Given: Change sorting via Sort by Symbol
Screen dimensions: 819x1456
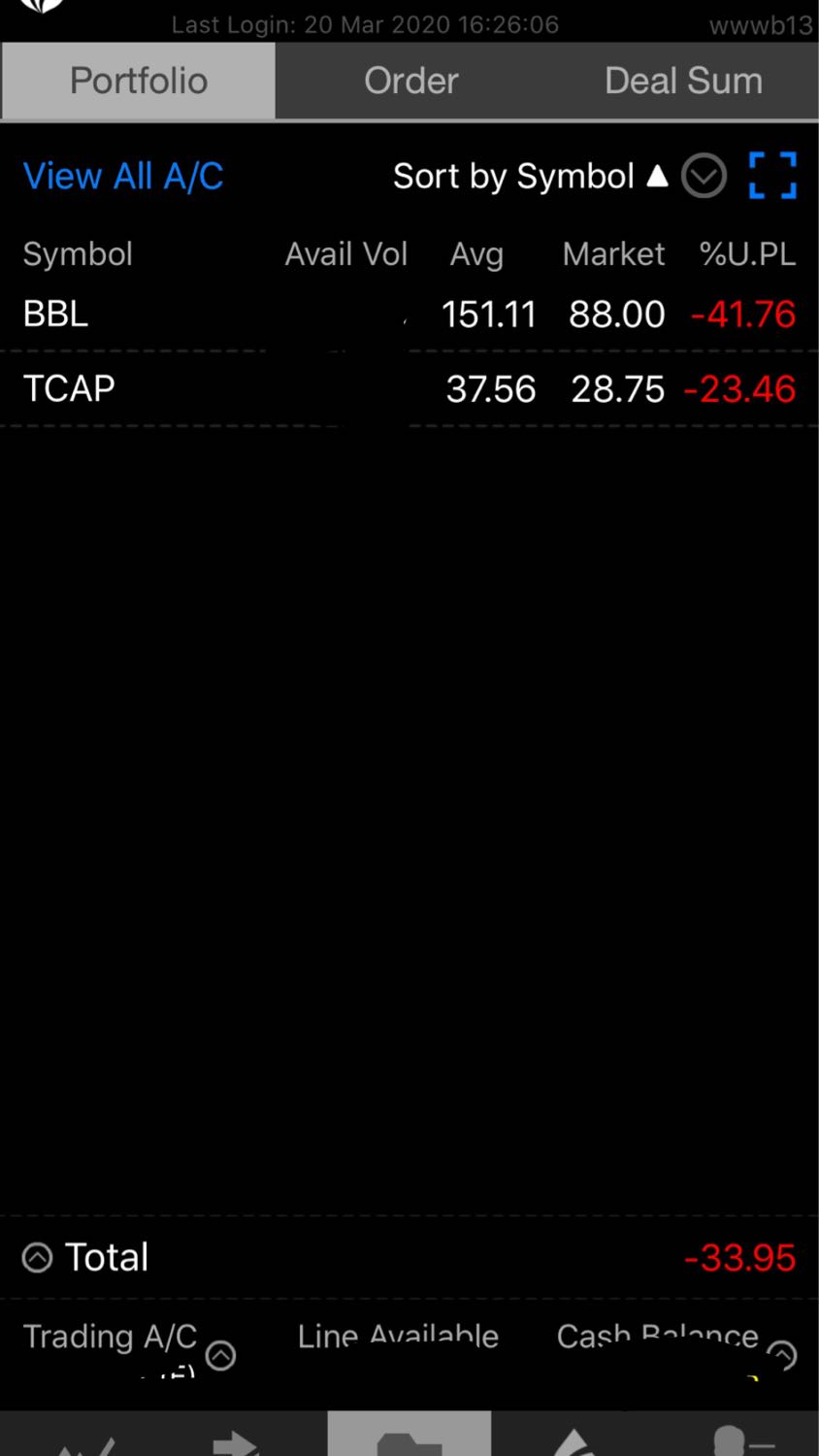Looking at the screenshot, I should point(530,177).
